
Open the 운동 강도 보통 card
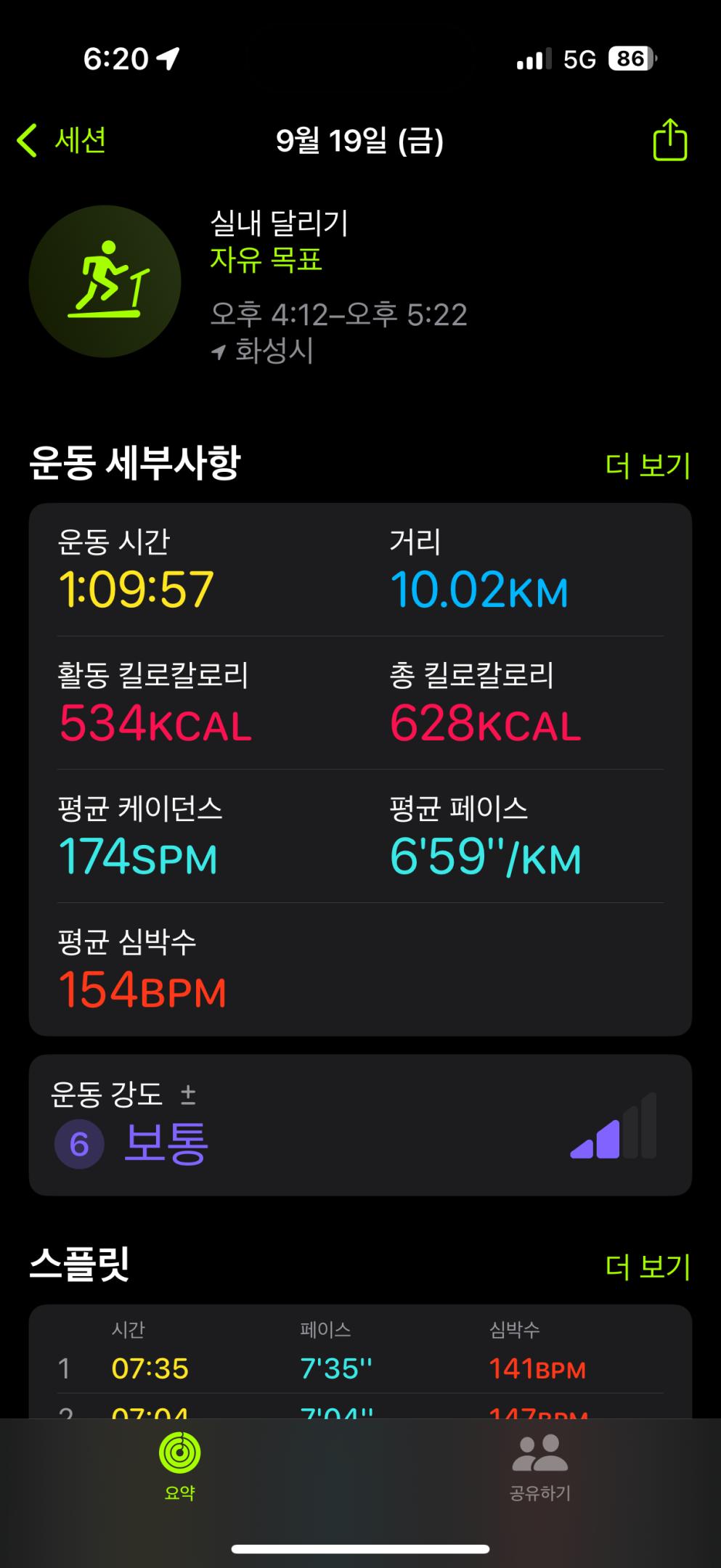(x=360, y=1124)
